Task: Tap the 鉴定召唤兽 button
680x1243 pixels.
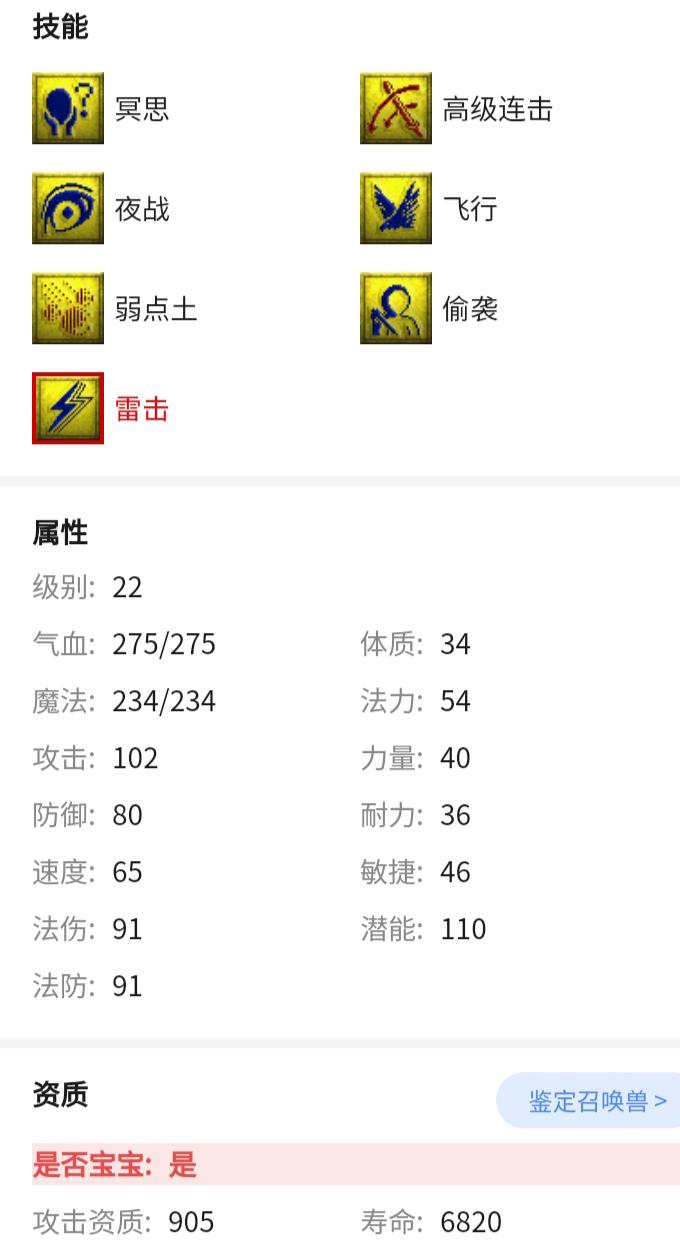Action: (596, 1101)
